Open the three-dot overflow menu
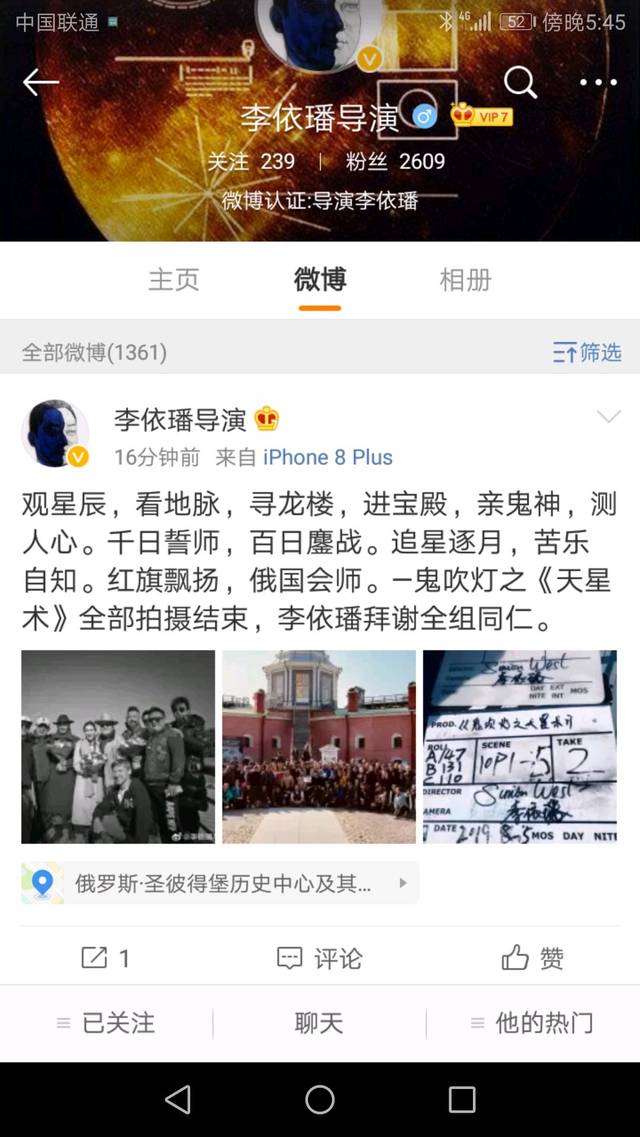 (x=598, y=83)
